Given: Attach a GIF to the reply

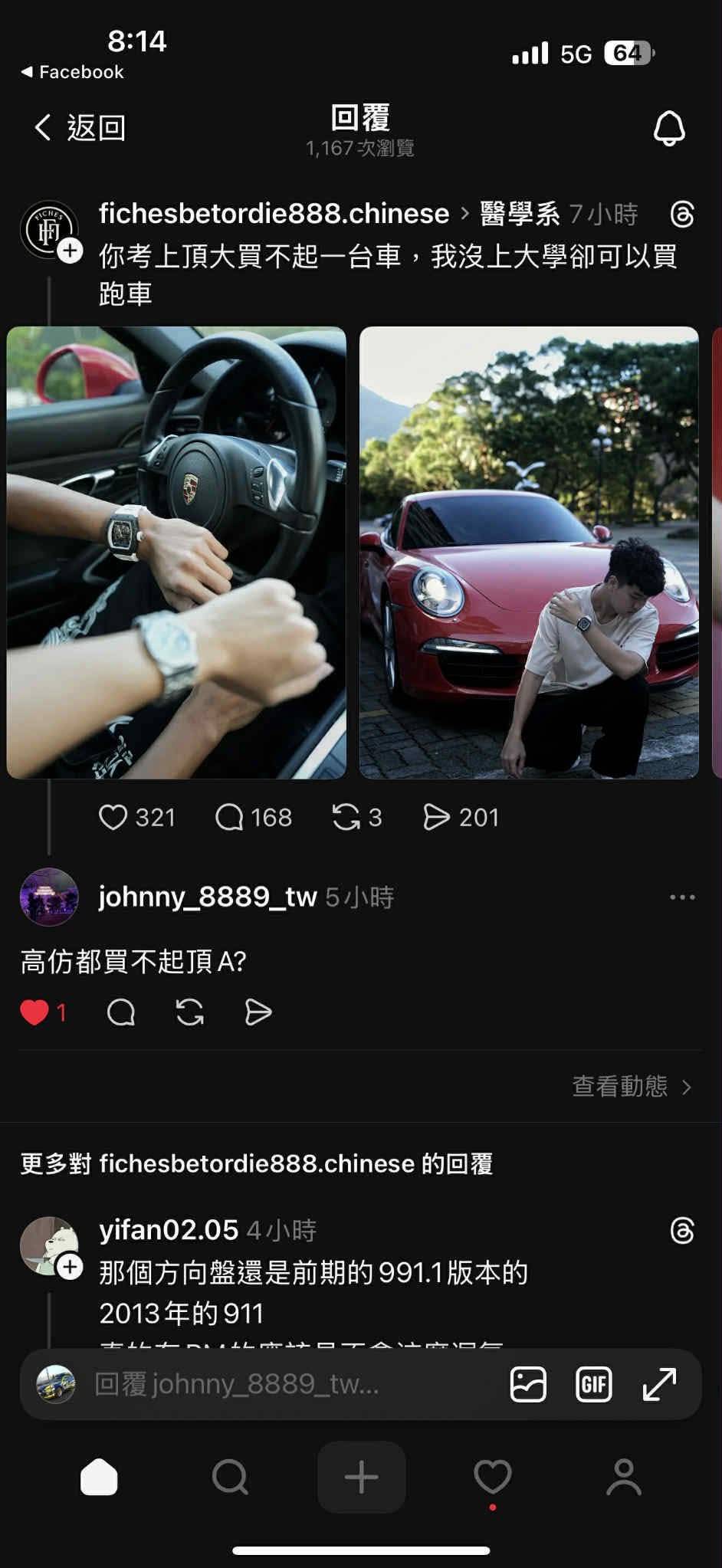Looking at the screenshot, I should coord(593,1384).
